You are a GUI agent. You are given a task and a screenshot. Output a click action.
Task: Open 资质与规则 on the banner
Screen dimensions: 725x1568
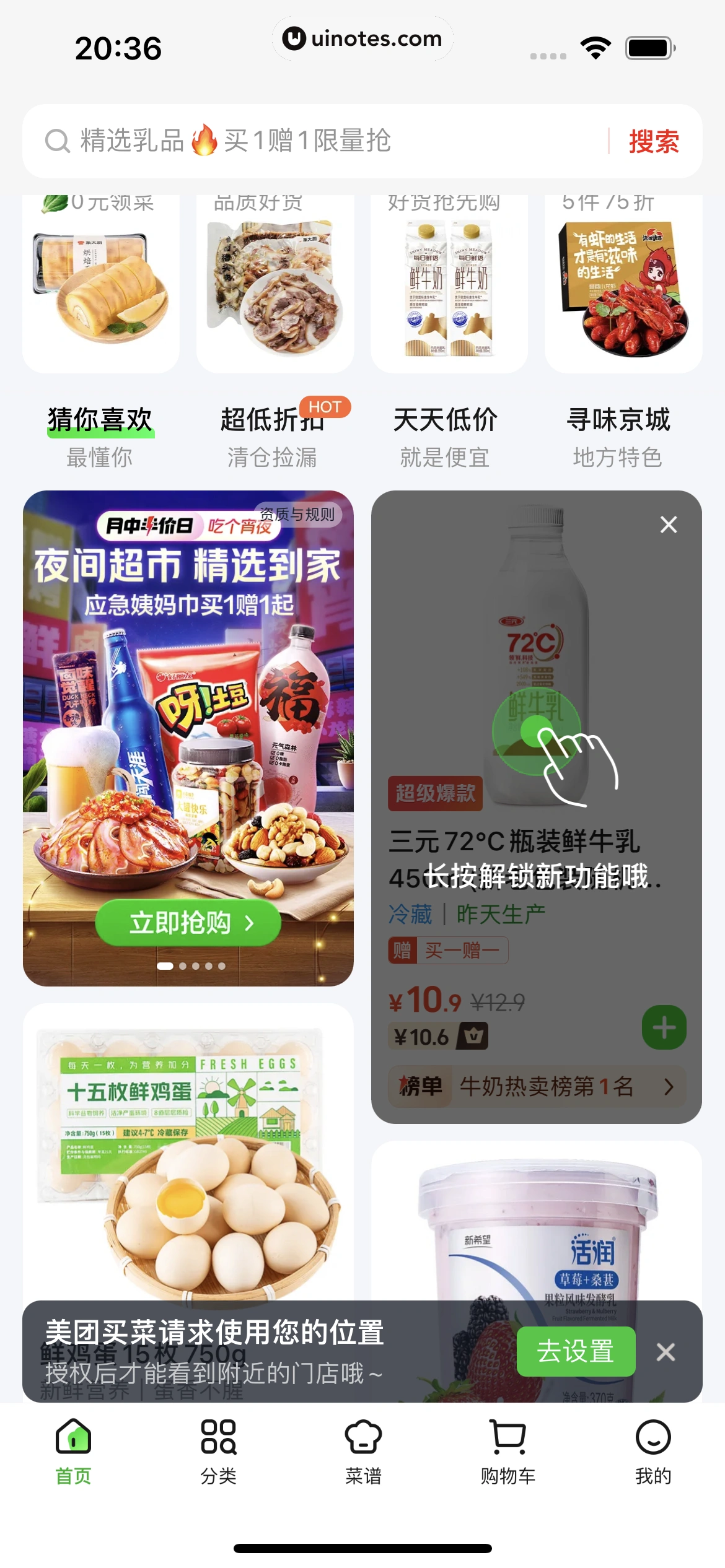297,515
